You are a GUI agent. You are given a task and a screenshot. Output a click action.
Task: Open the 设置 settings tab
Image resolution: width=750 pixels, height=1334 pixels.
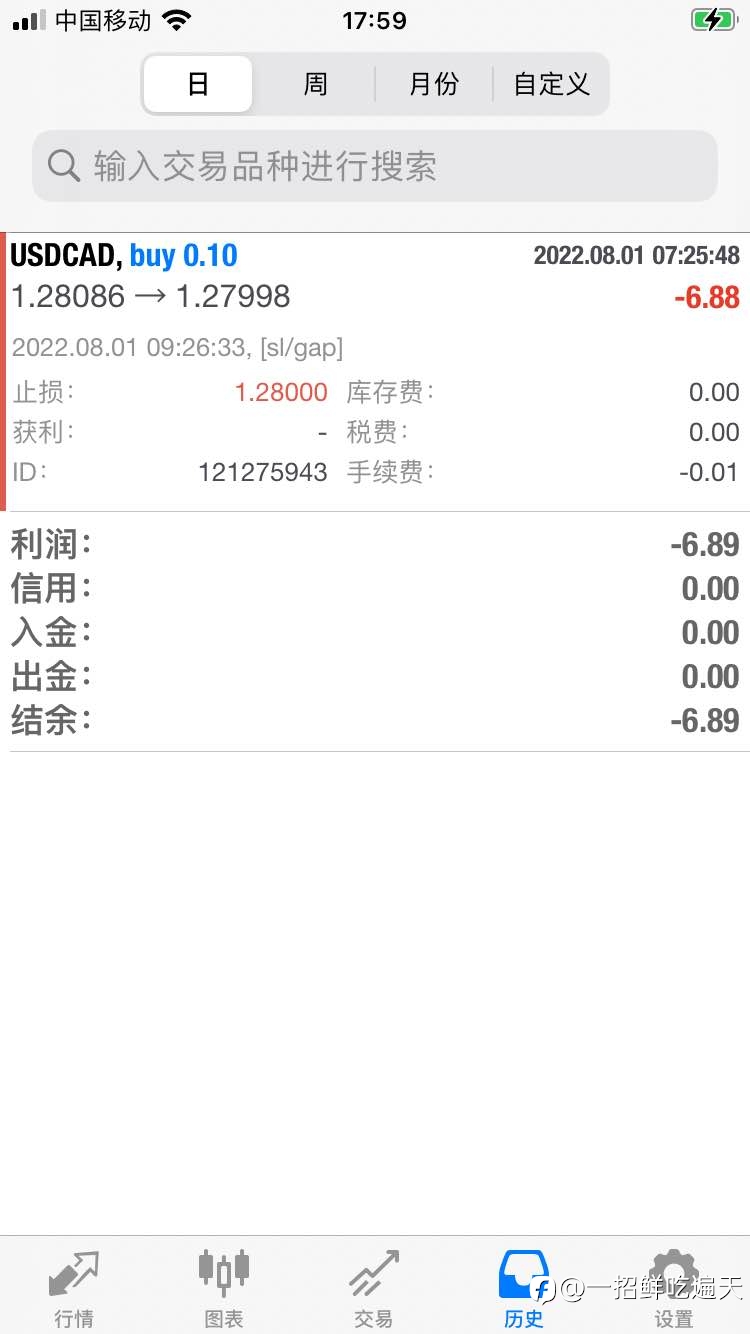click(674, 1288)
